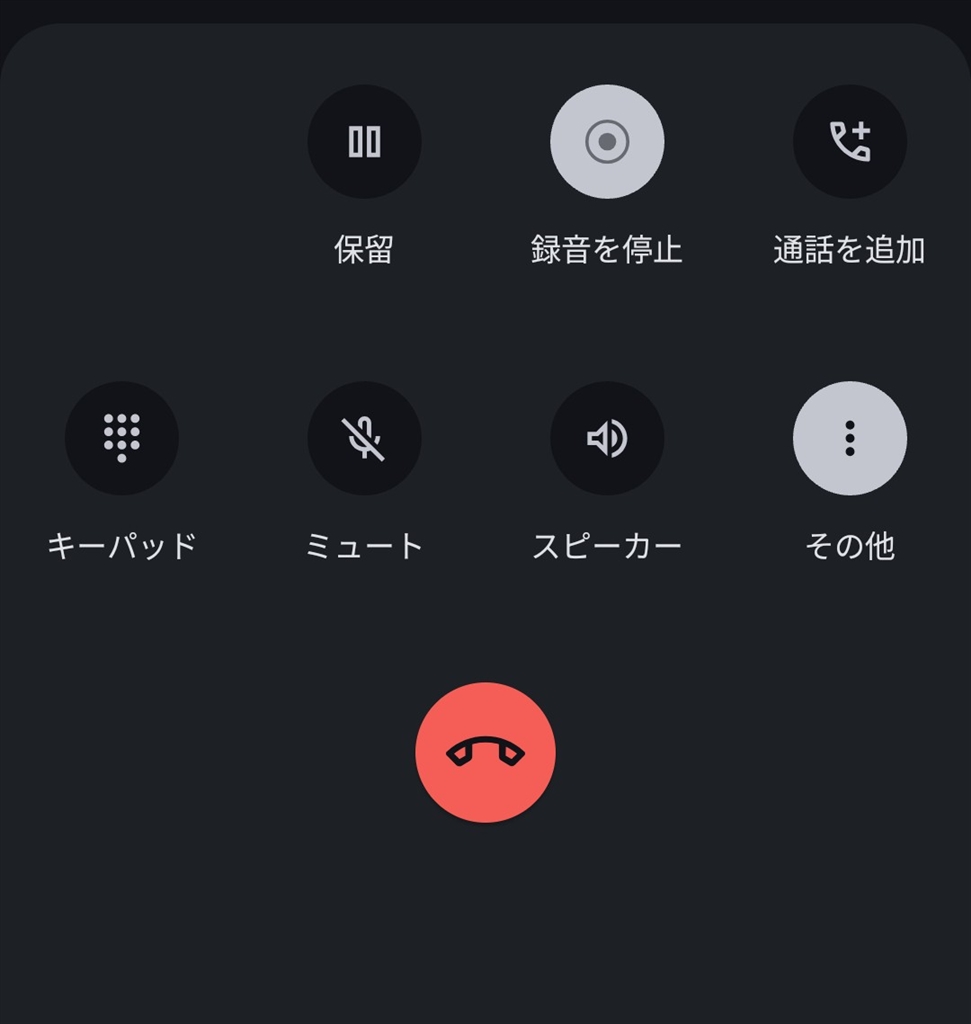This screenshot has width=971, height=1024.
Task: Open the keypad (キーパッド)
Action: [122, 438]
